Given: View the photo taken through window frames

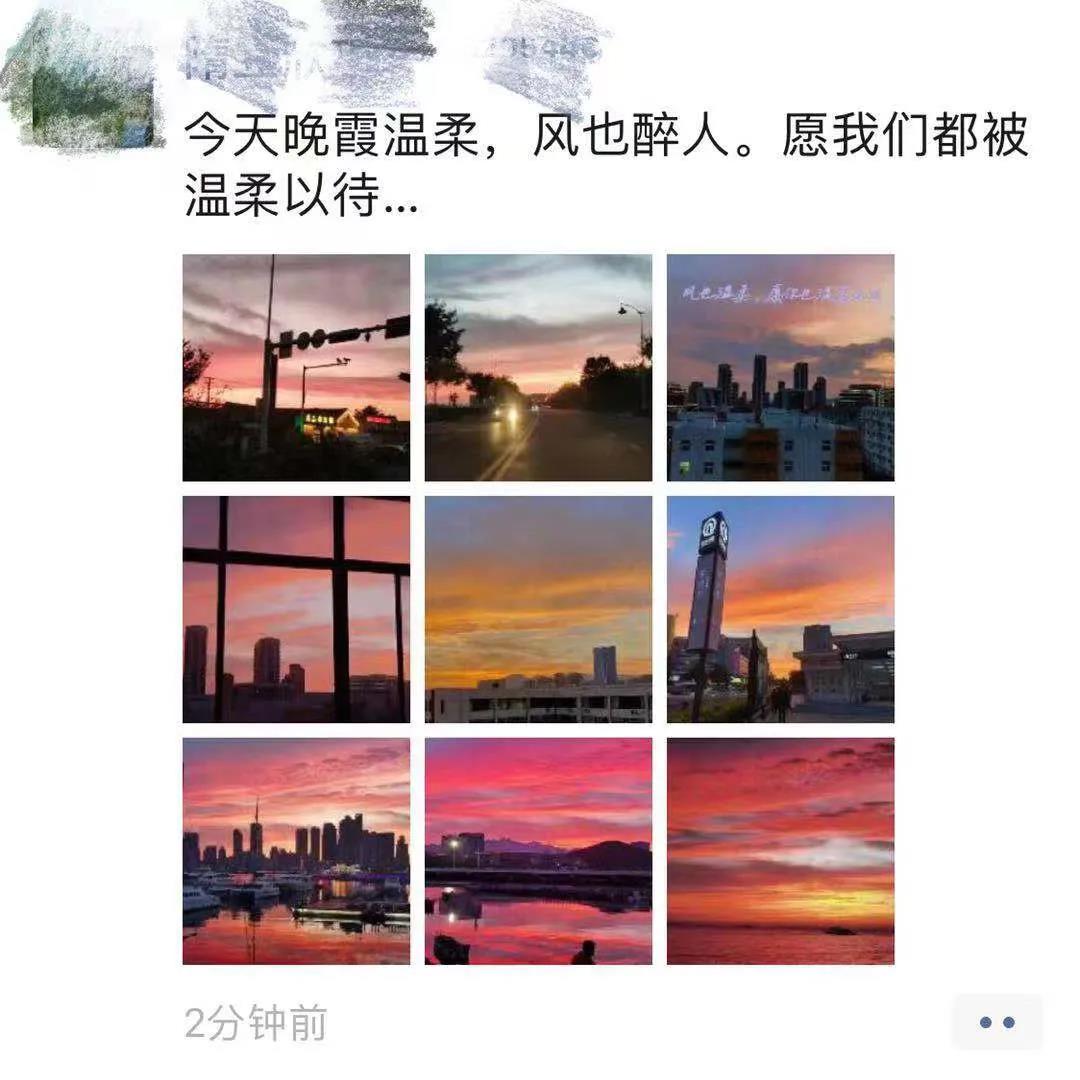Looking at the screenshot, I should (296, 609).
